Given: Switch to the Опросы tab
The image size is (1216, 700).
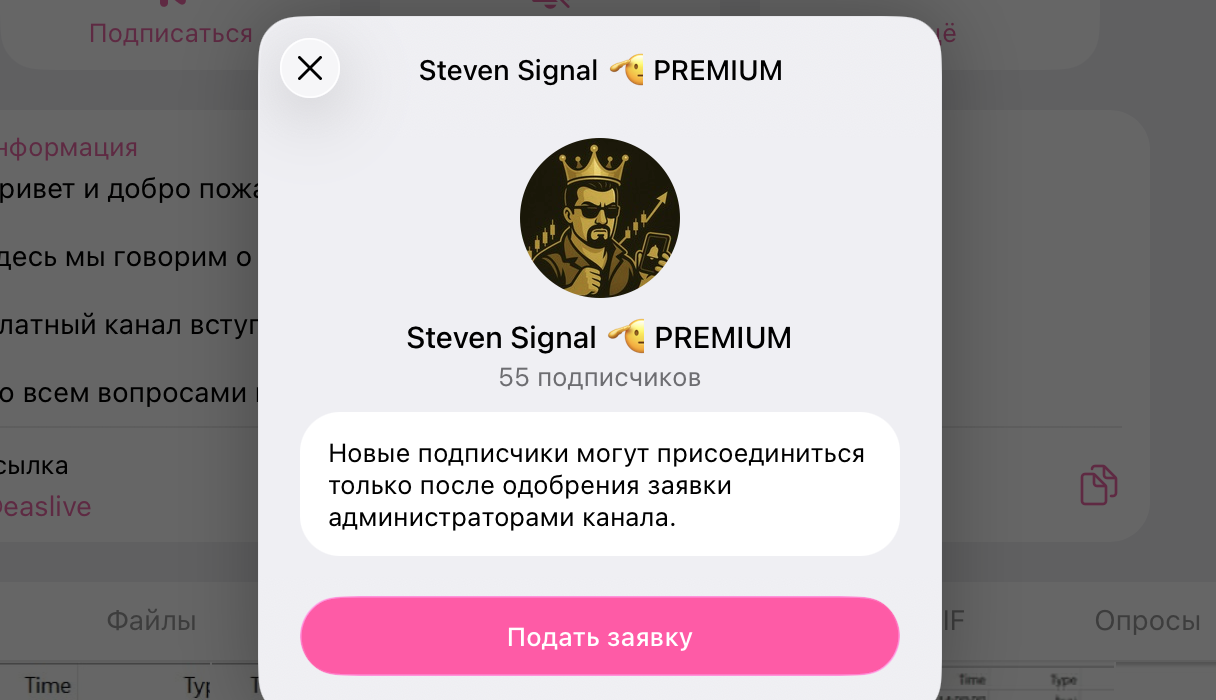Looking at the screenshot, I should (x=1146, y=621).
